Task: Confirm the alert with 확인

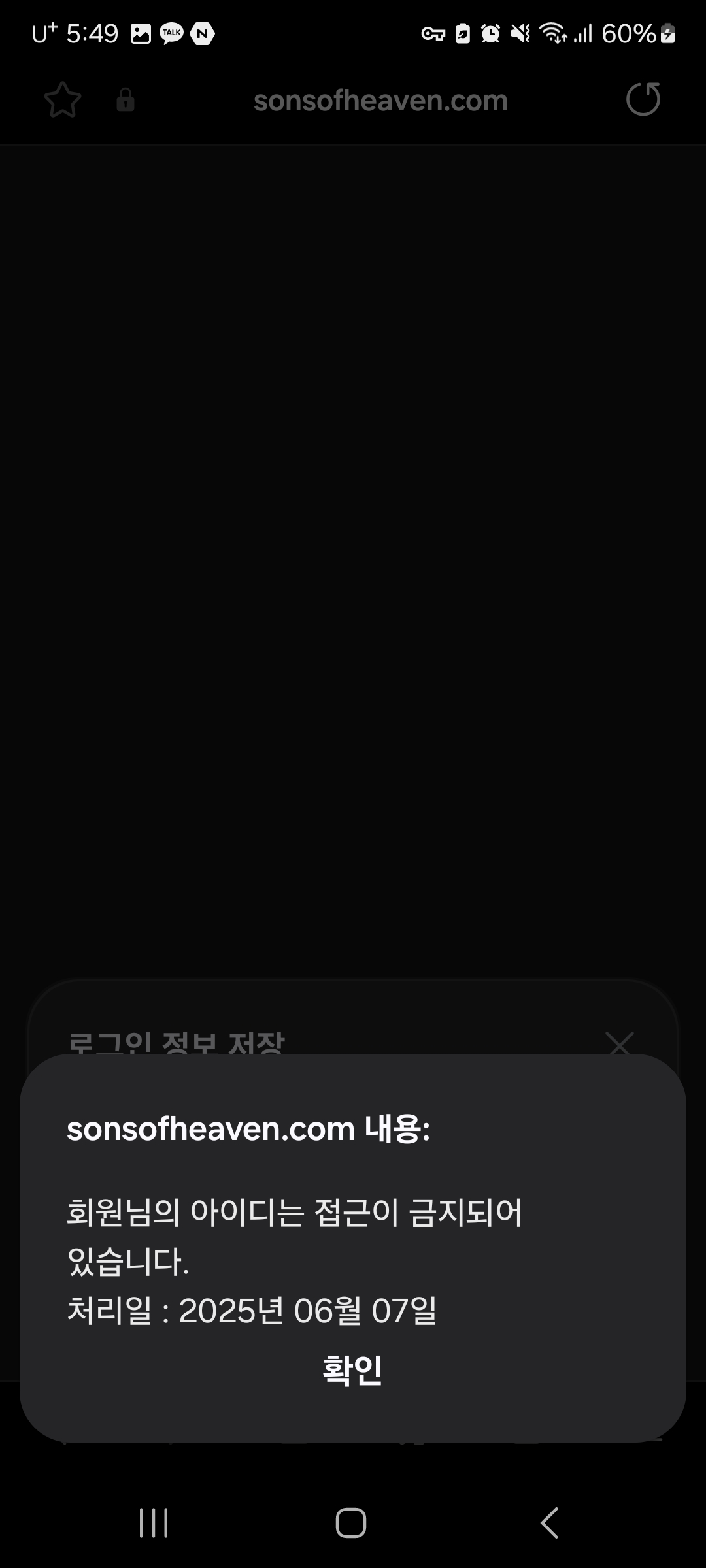Action: tap(352, 1370)
